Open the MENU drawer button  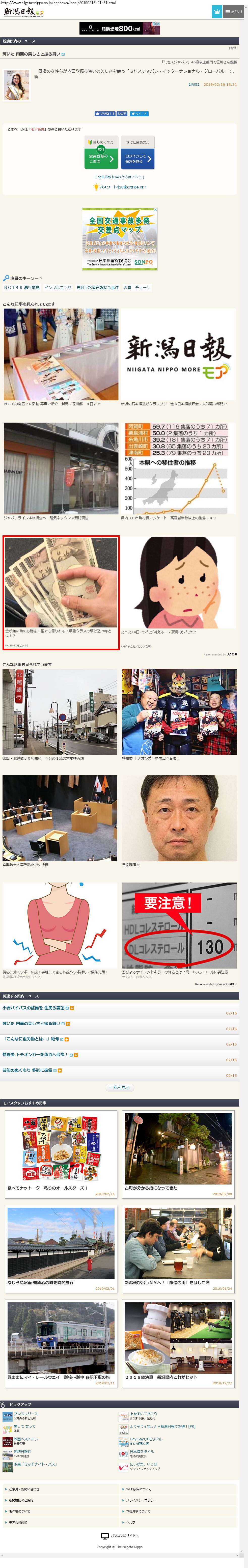tap(234, 12)
